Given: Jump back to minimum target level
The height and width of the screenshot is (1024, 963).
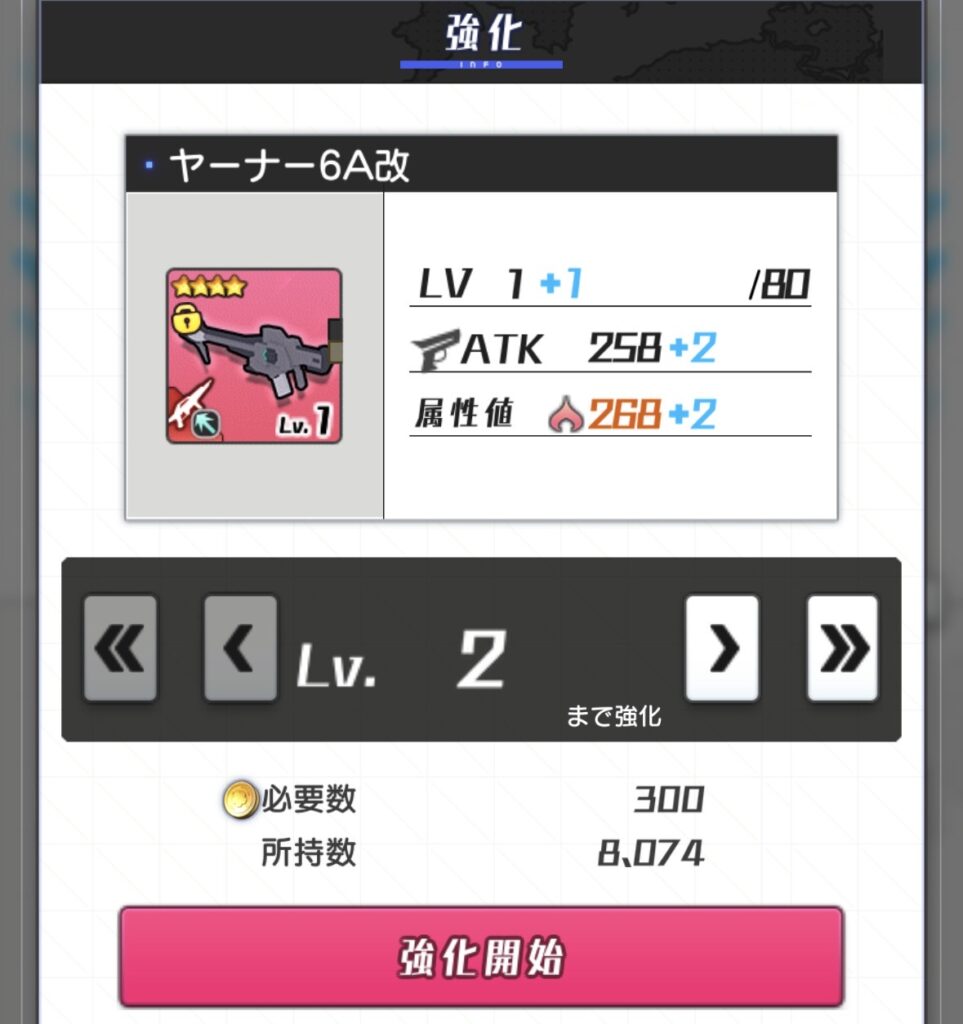Looking at the screenshot, I should coord(120,648).
